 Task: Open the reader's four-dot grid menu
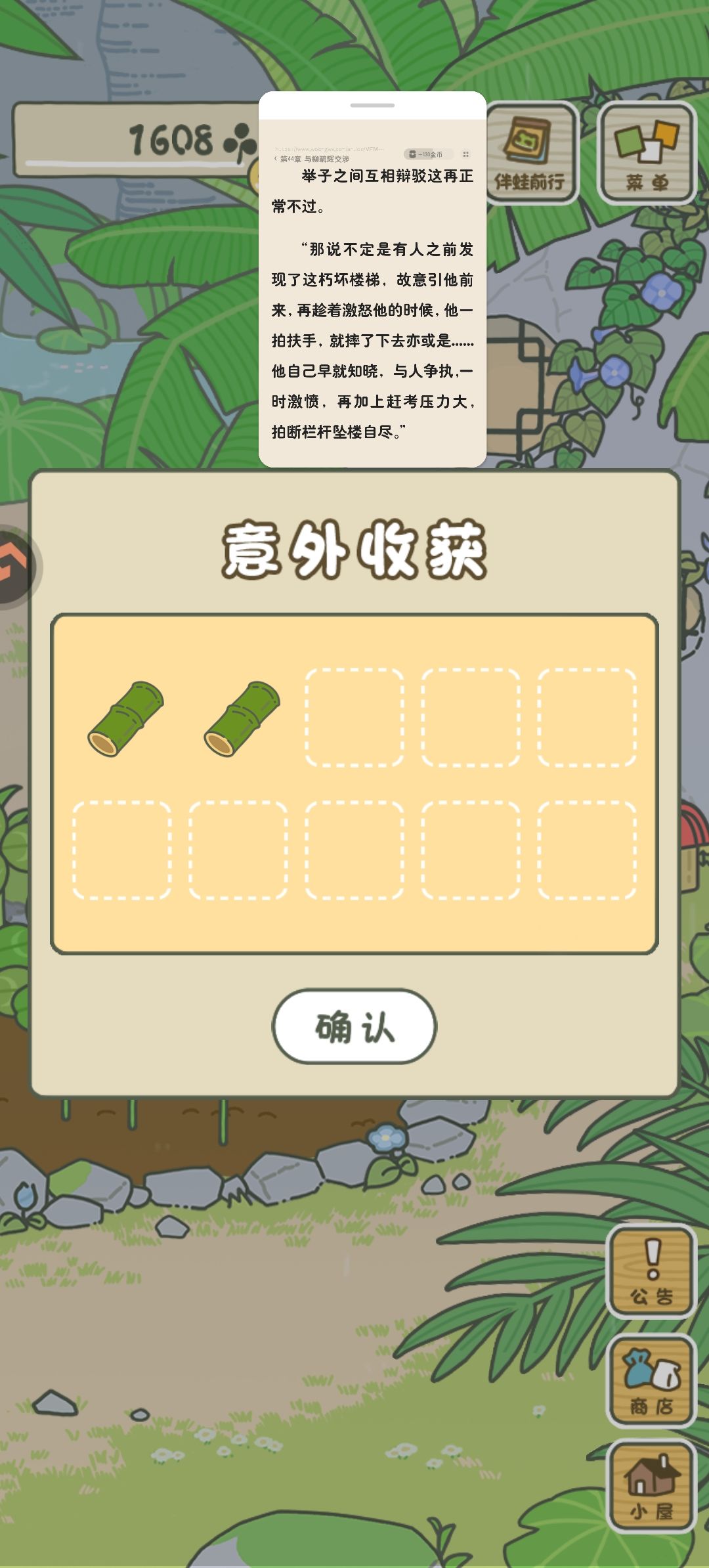[x=466, y=154]
